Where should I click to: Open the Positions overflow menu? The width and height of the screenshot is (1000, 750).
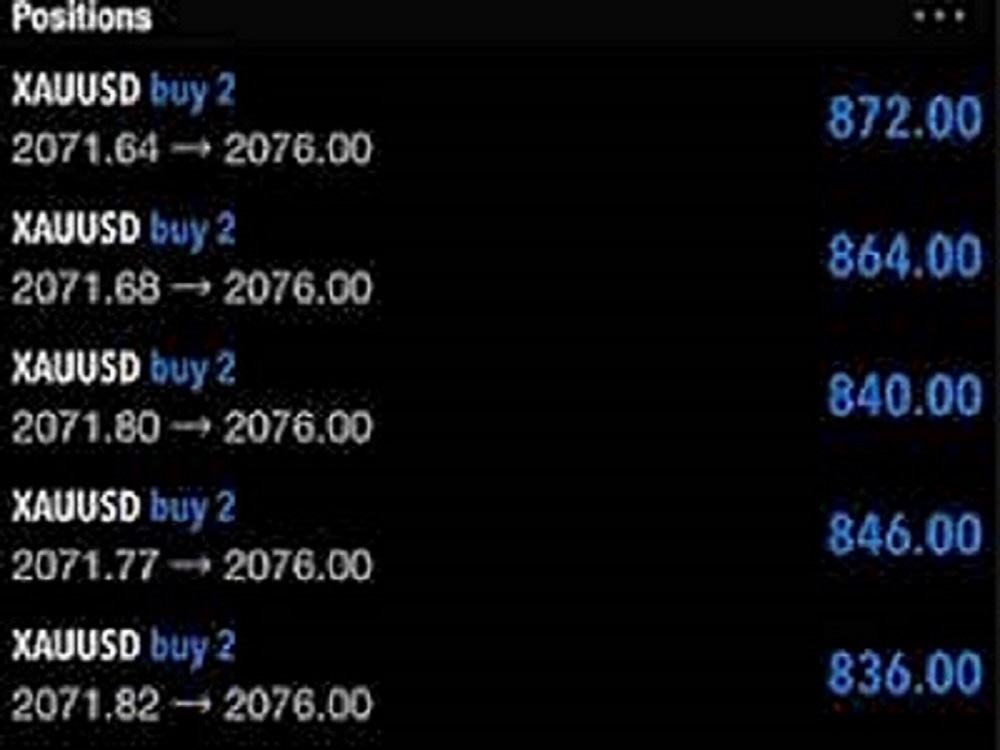point(939,17)
